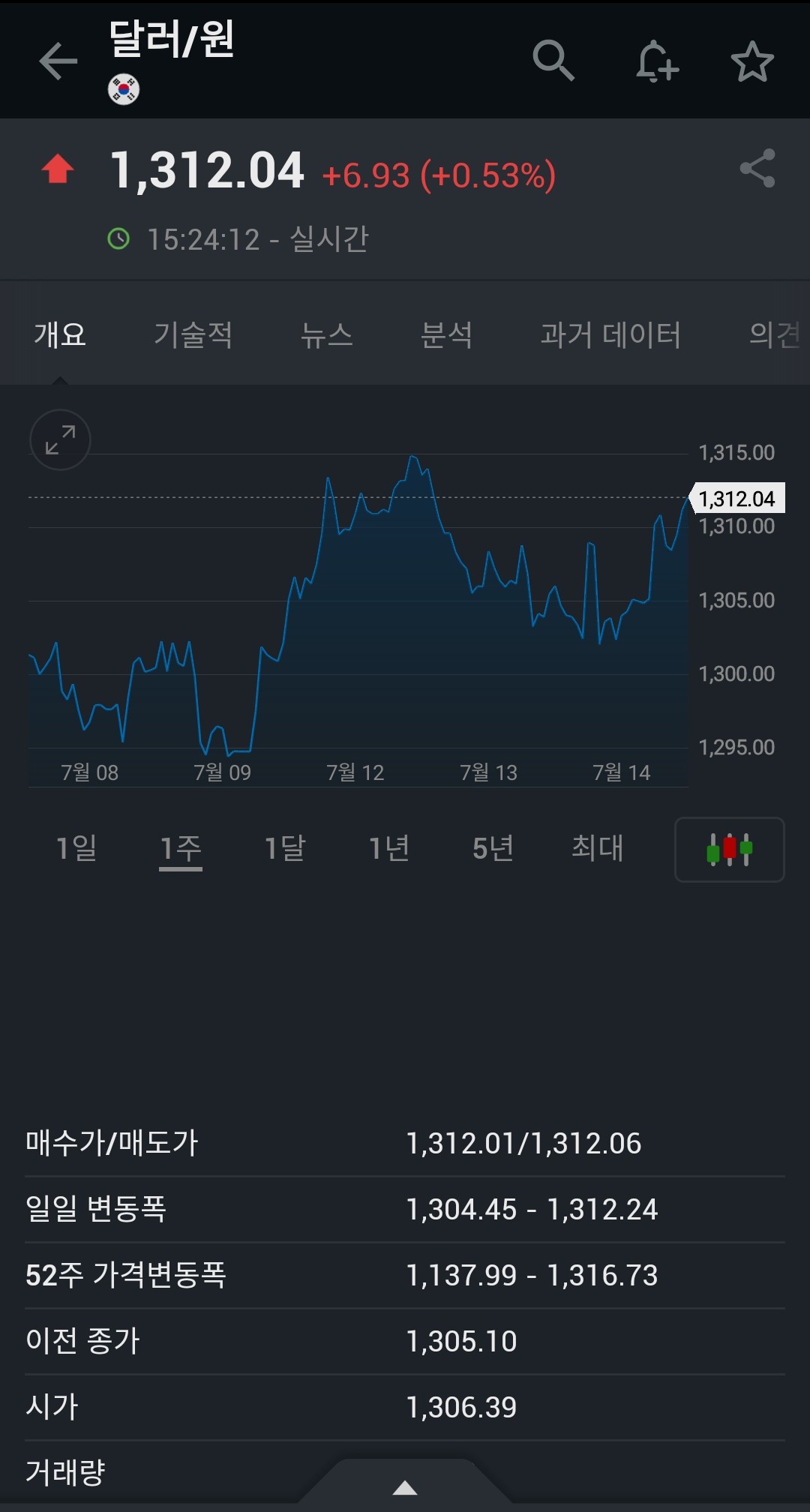Viewport: 810px width, 1512px height.
Task: Share the 달러/원 quote
Action: [x=757, y=169]
